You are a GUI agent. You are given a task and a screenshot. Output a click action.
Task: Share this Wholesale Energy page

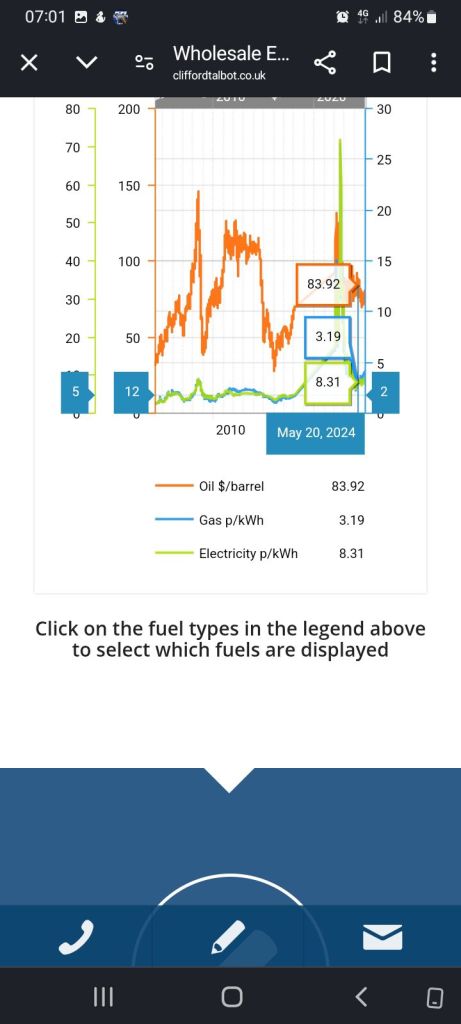(325, 63)
